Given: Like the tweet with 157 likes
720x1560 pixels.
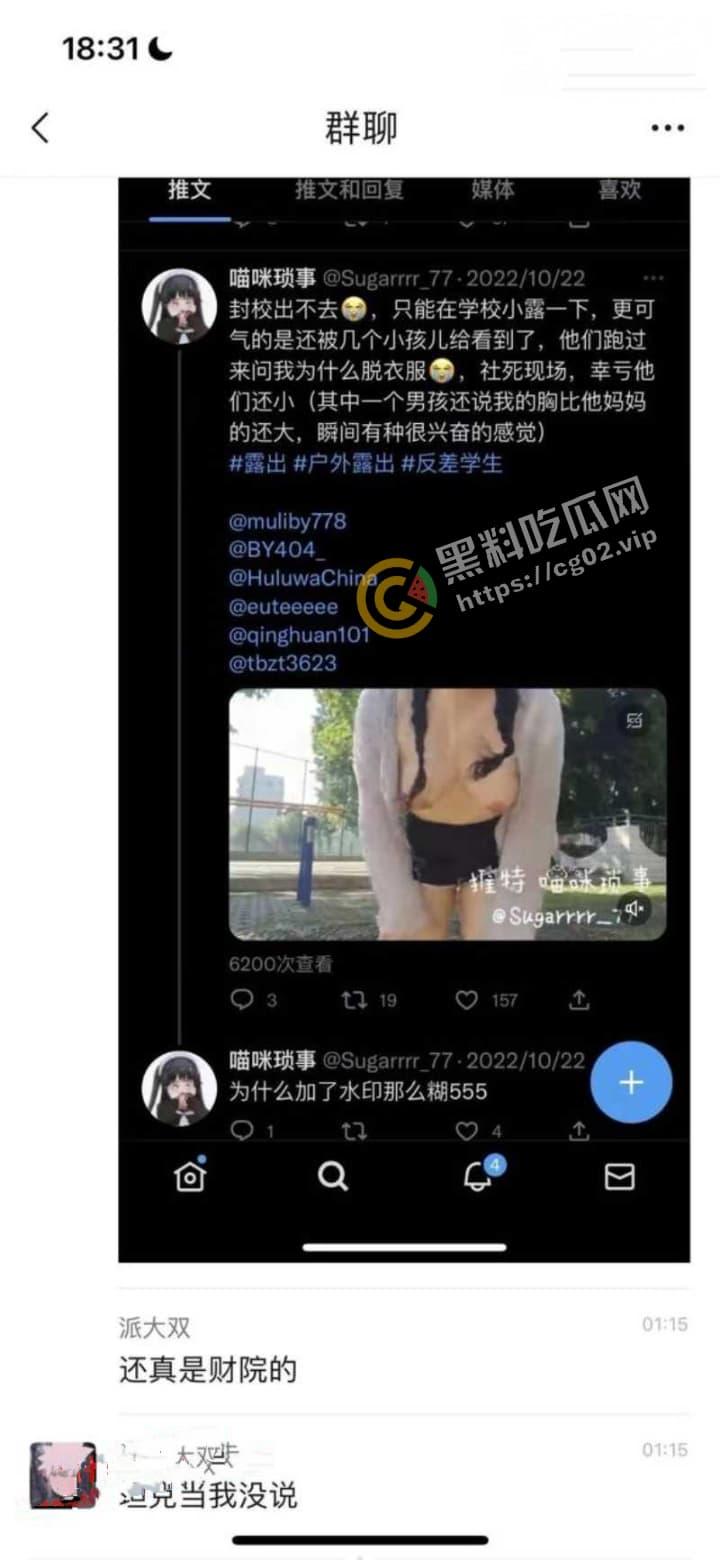Looking at the screenshot, I should (x=467, y=999).
